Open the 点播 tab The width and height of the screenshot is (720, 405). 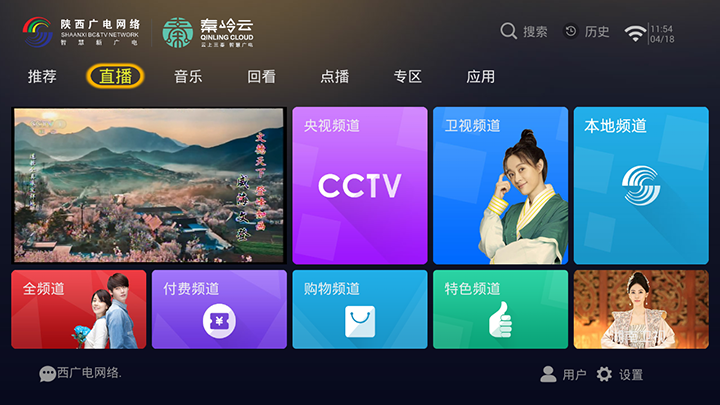pos(335,76)
